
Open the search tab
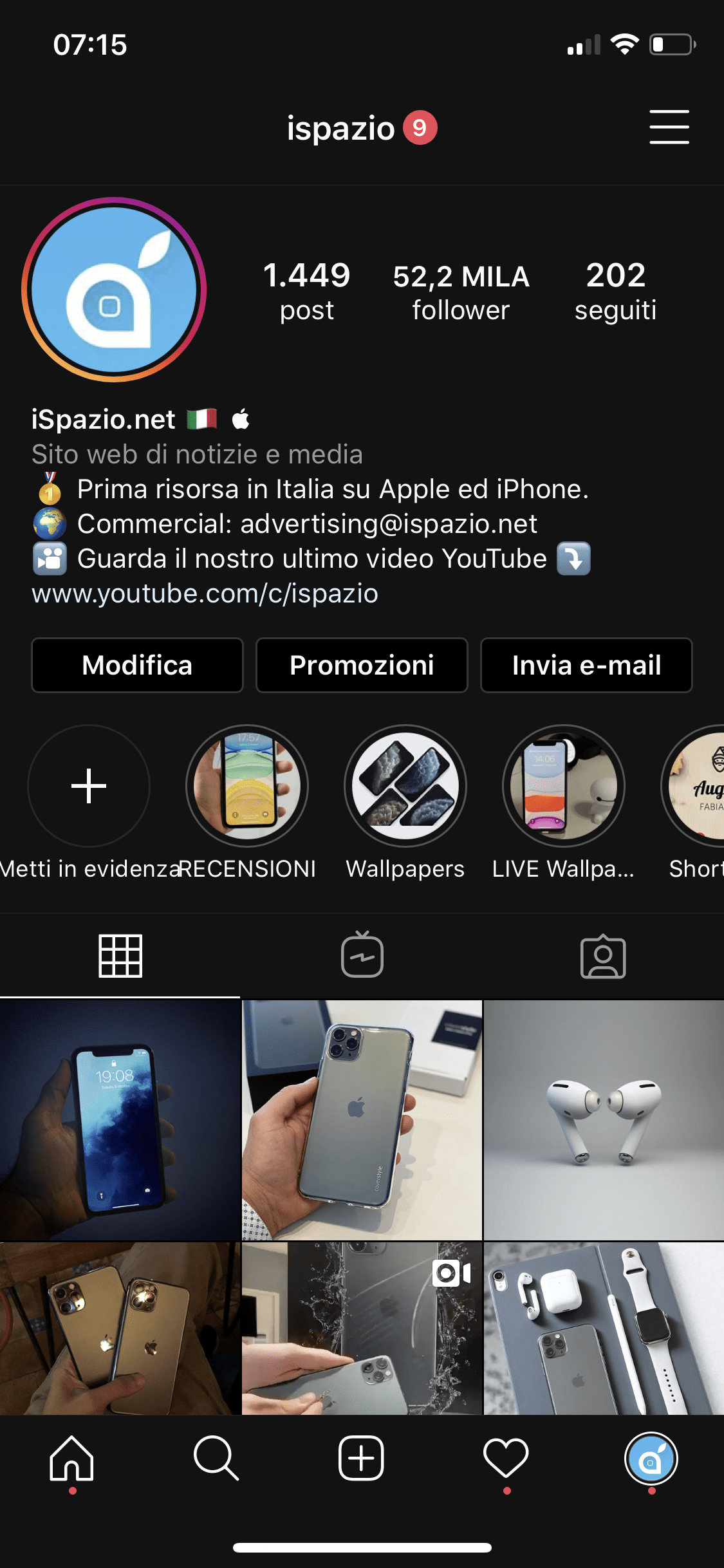pos(216,1458)
